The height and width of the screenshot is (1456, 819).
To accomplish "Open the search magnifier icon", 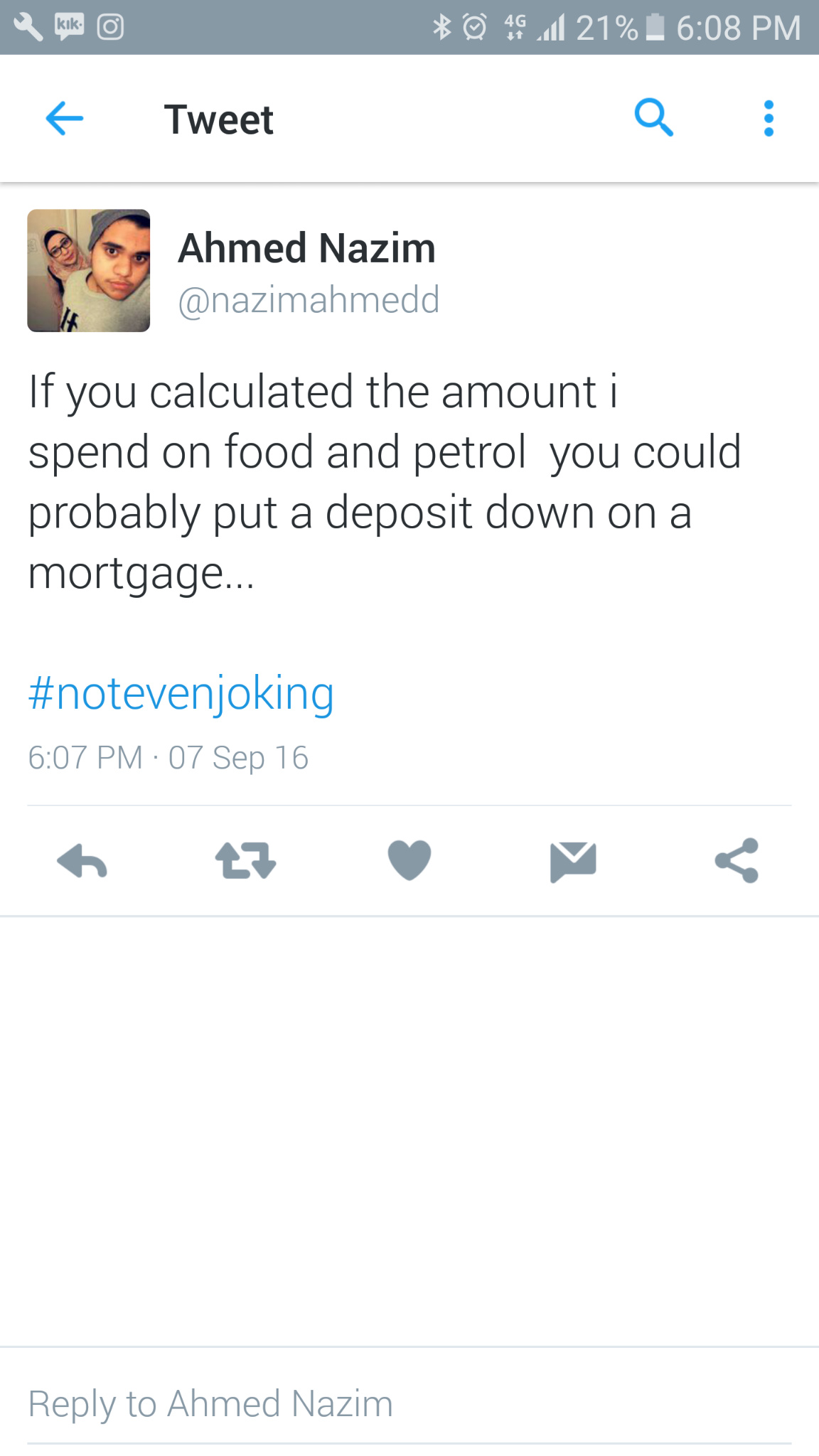I will point(653,118).
